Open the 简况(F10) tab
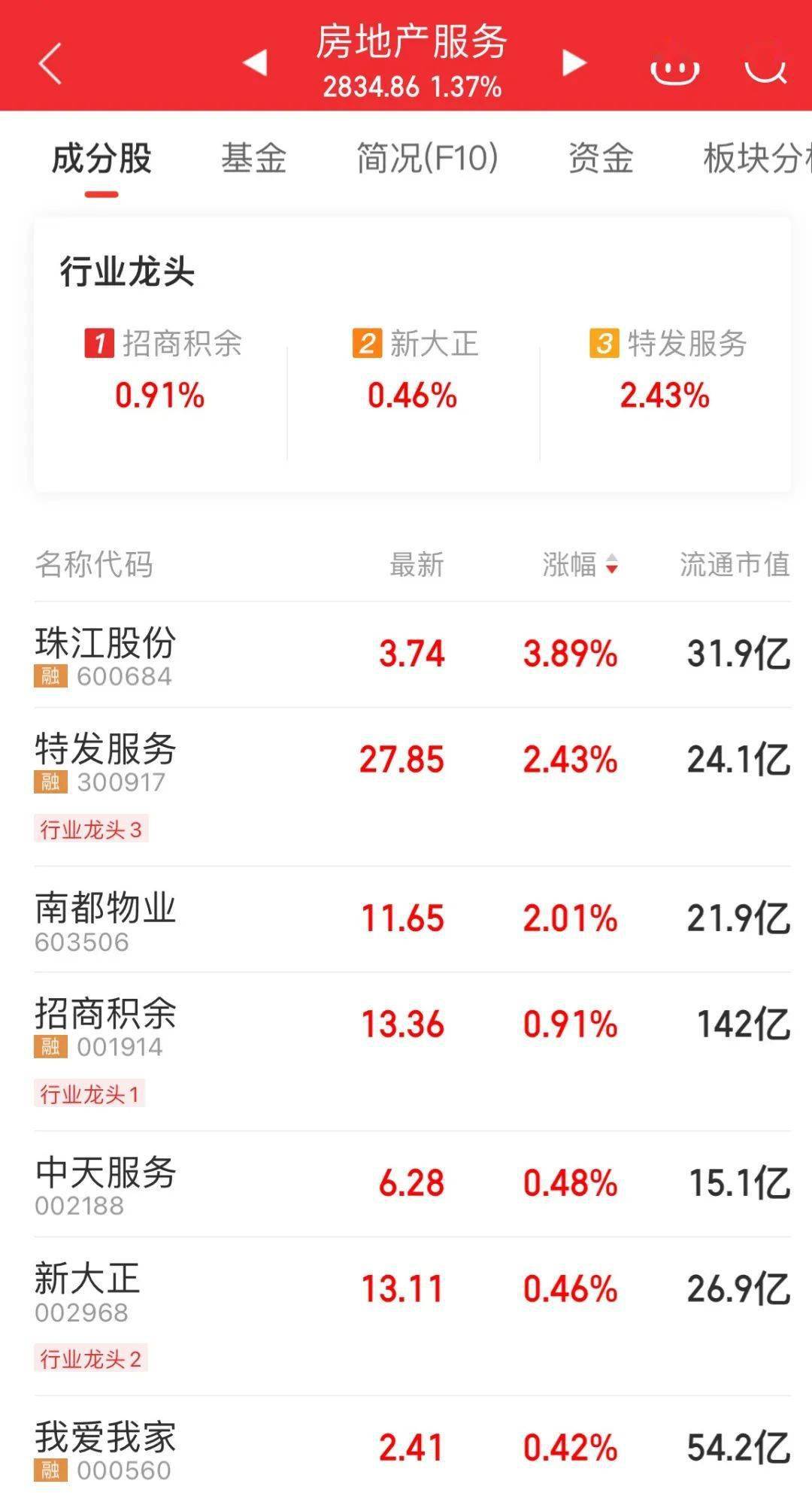This screenshot has height=1493, width=812. (427, 159)
